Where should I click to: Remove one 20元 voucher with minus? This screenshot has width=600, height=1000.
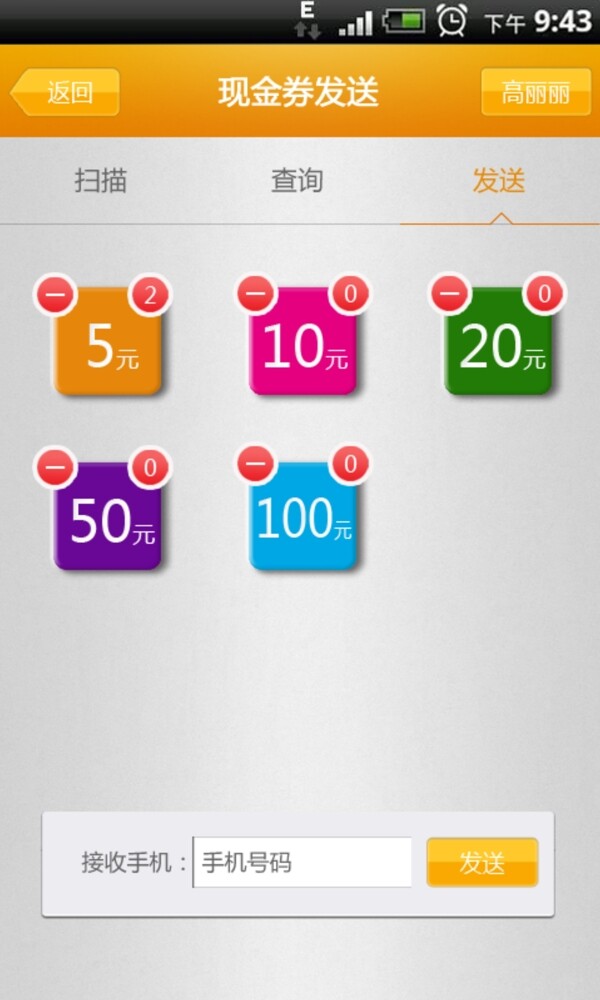click(450, 295)
